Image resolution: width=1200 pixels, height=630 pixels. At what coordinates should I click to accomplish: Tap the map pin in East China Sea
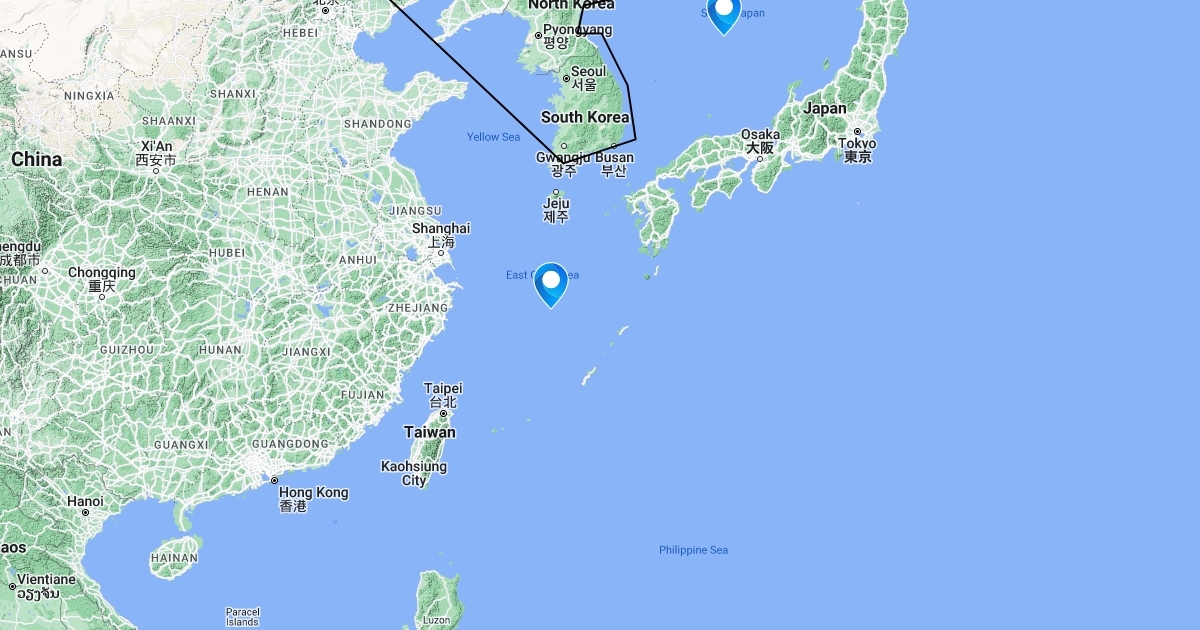point(551,283)
